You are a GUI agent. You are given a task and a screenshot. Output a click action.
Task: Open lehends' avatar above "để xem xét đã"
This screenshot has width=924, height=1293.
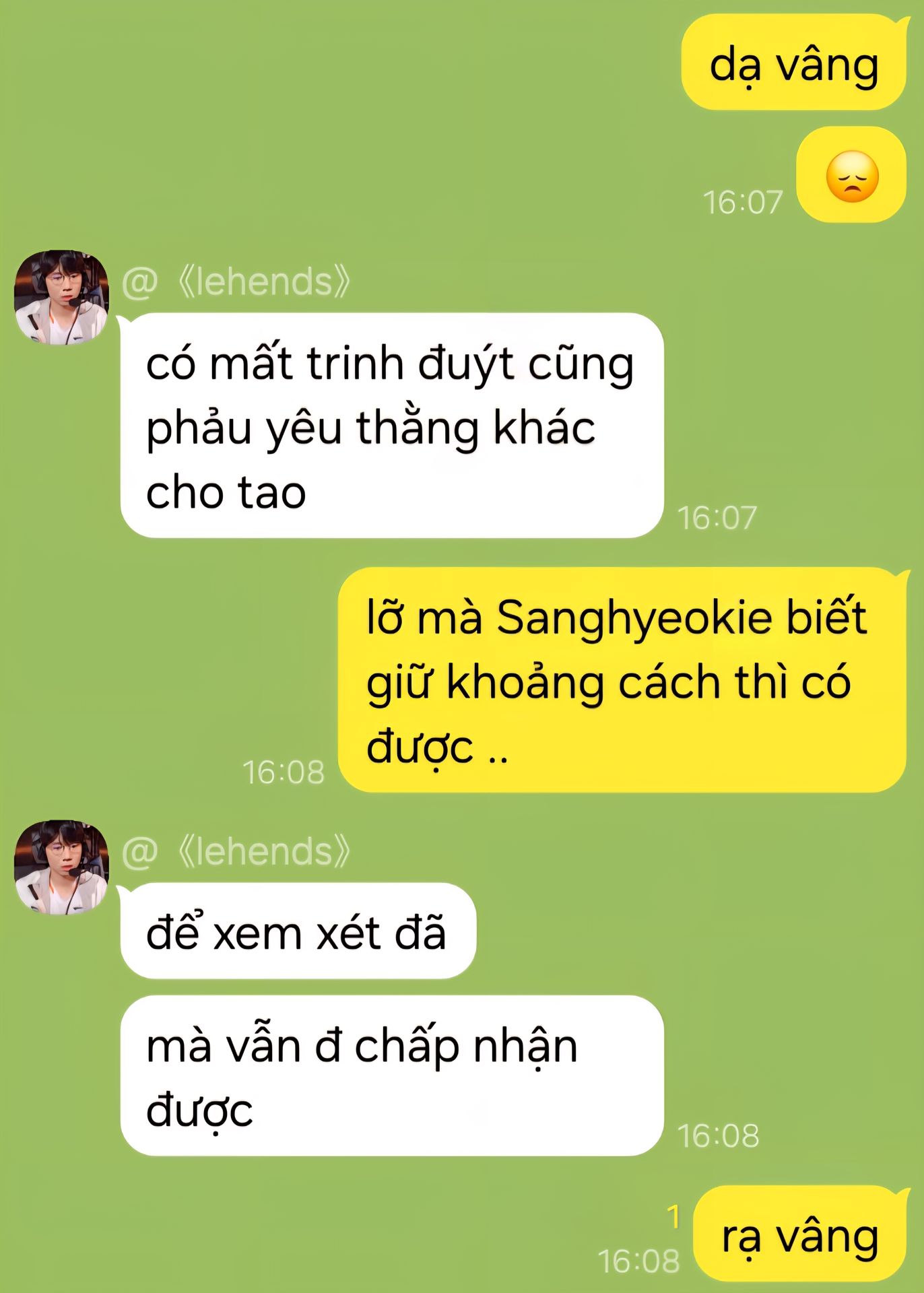coord(61,867)
